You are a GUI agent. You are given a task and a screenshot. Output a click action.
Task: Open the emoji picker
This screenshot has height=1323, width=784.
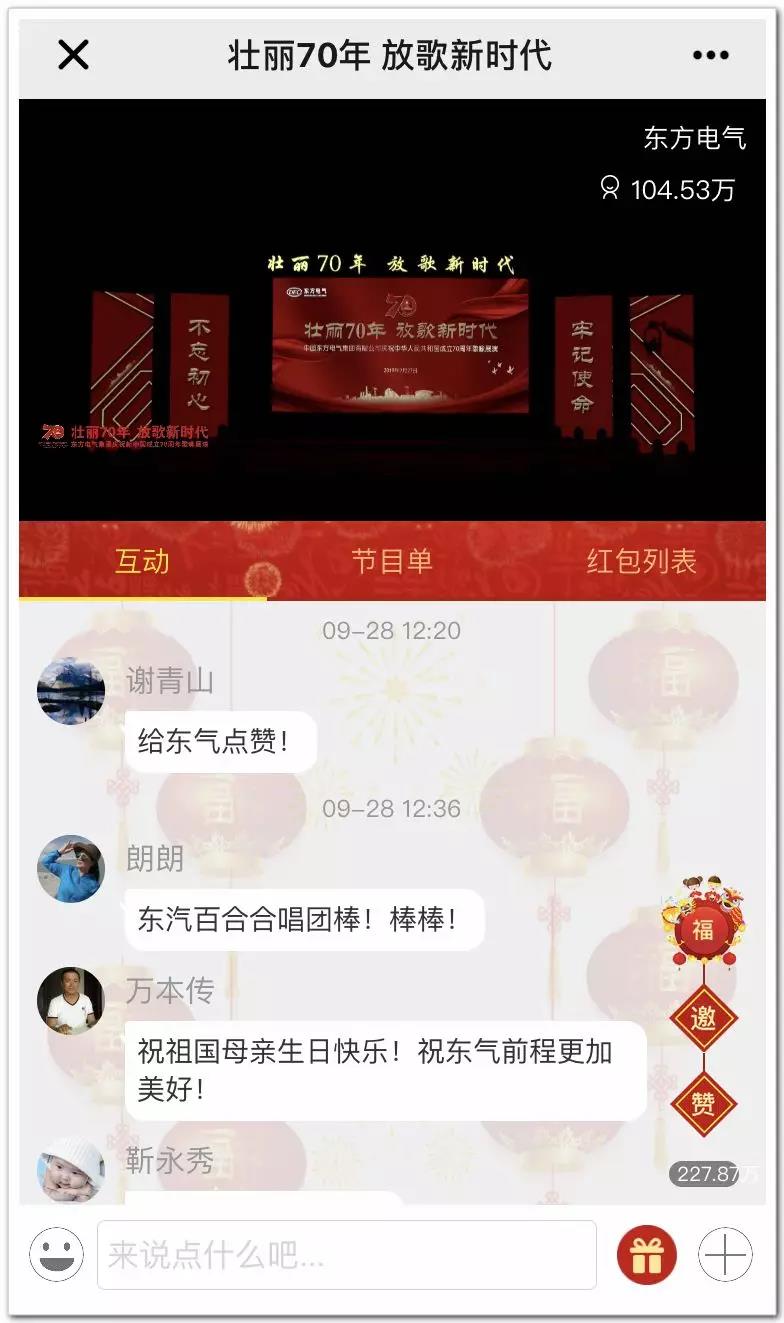coord(57,1254)
